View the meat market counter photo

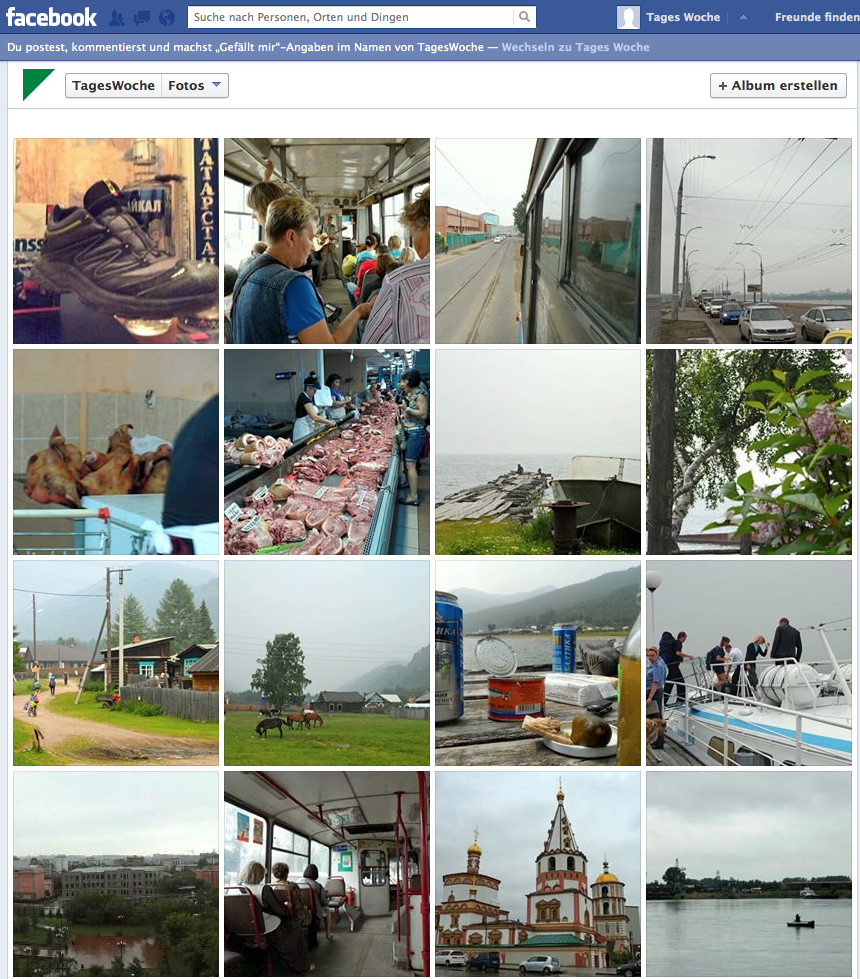[327, 452]
